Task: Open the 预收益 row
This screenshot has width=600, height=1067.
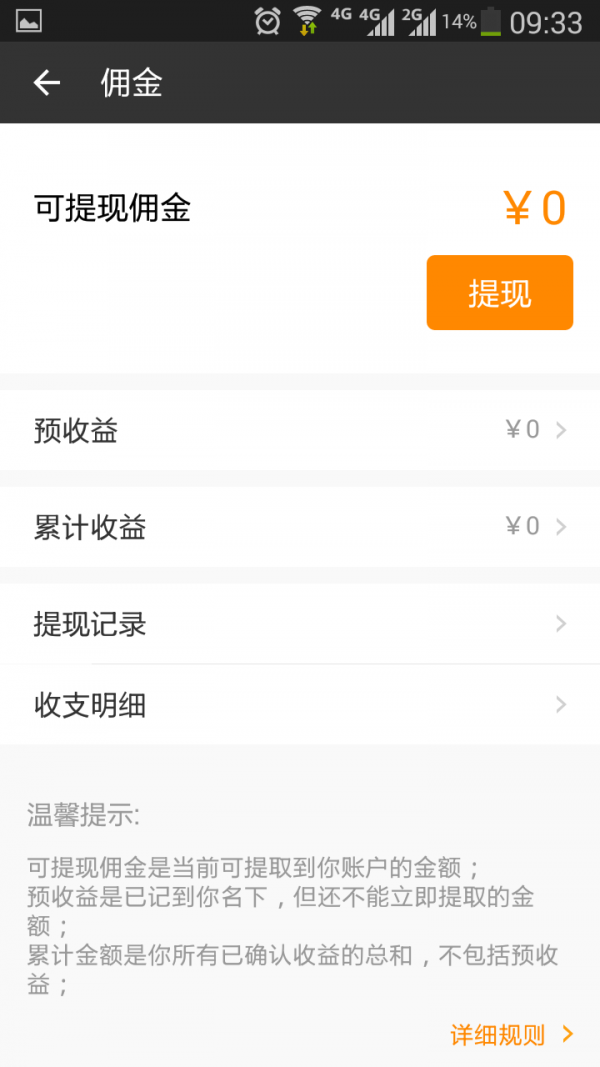Action: tap(300, 430)
